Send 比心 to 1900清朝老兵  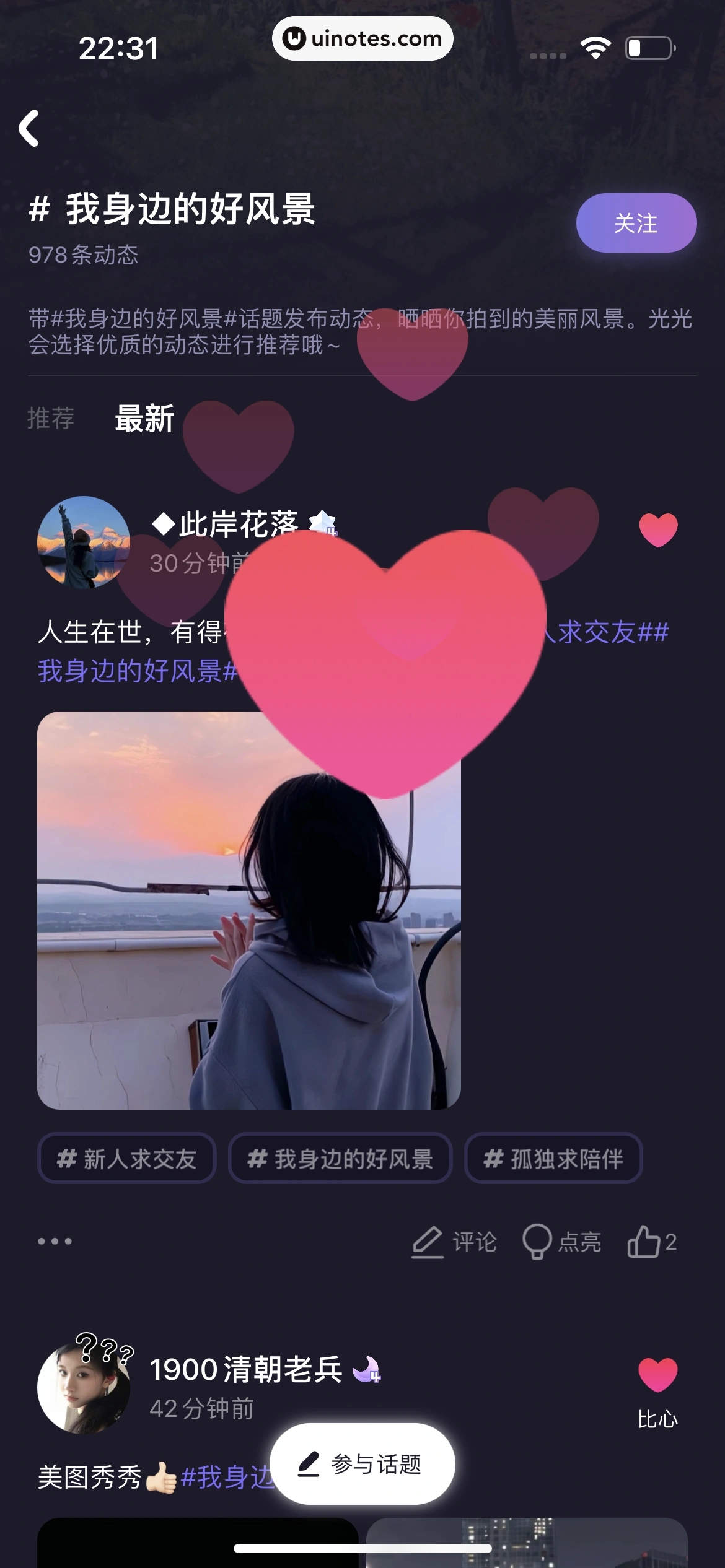(658, 1387)
